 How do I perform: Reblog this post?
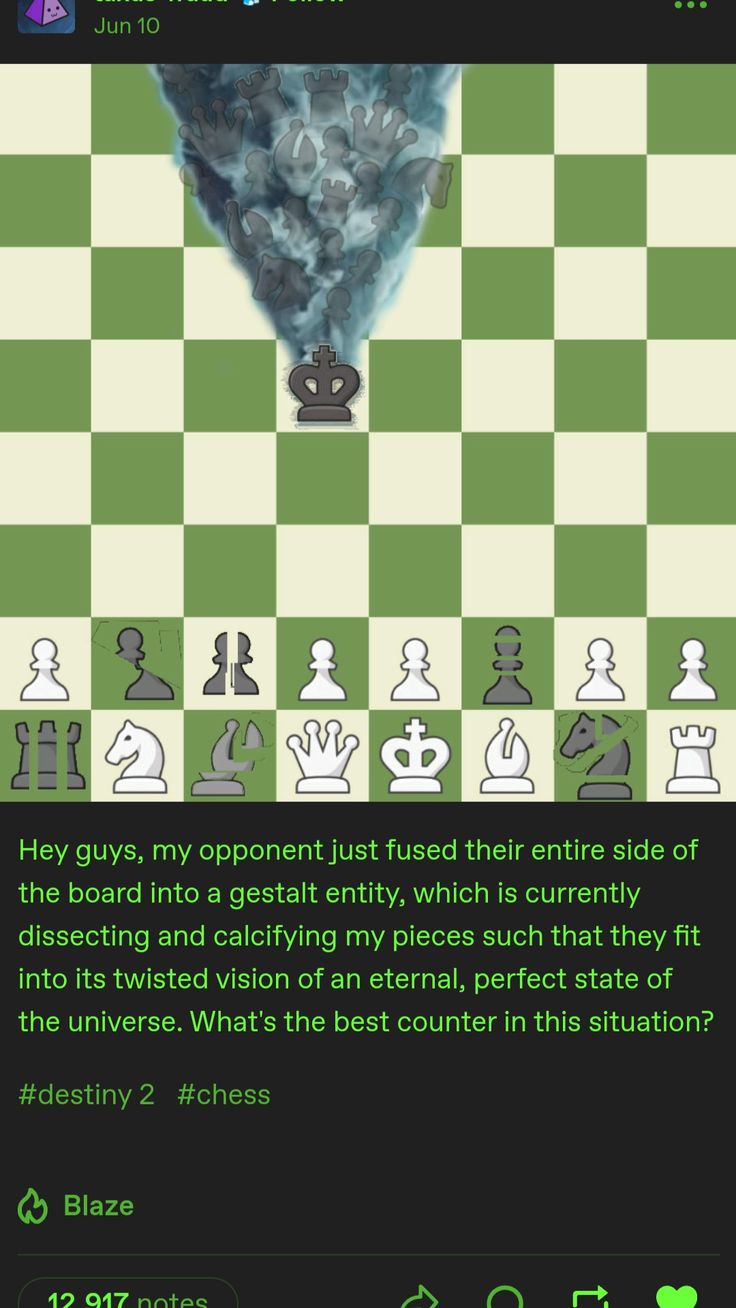(590, 1297)
